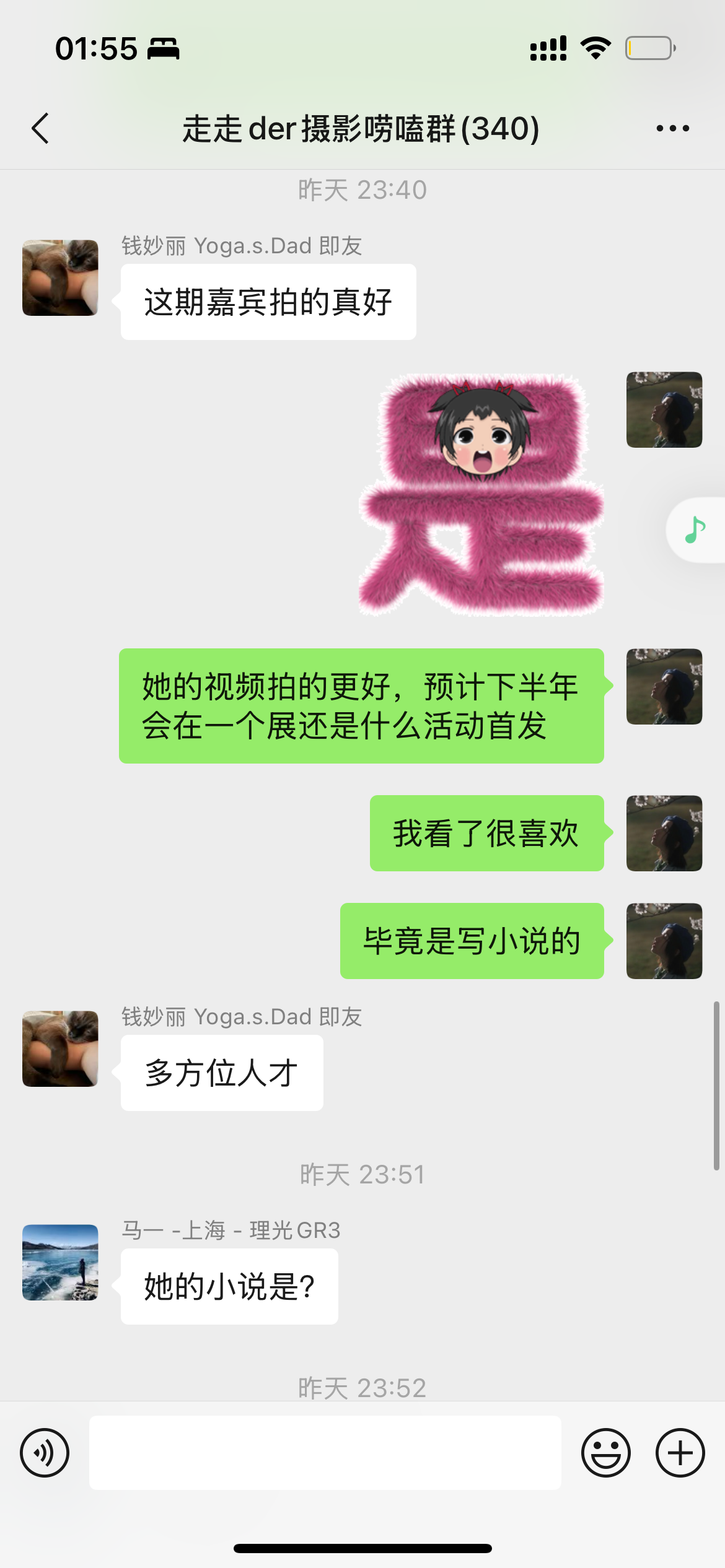
Task: Open profile of 马一 -上海 avatar
Action: click(x=60, y=1262)
